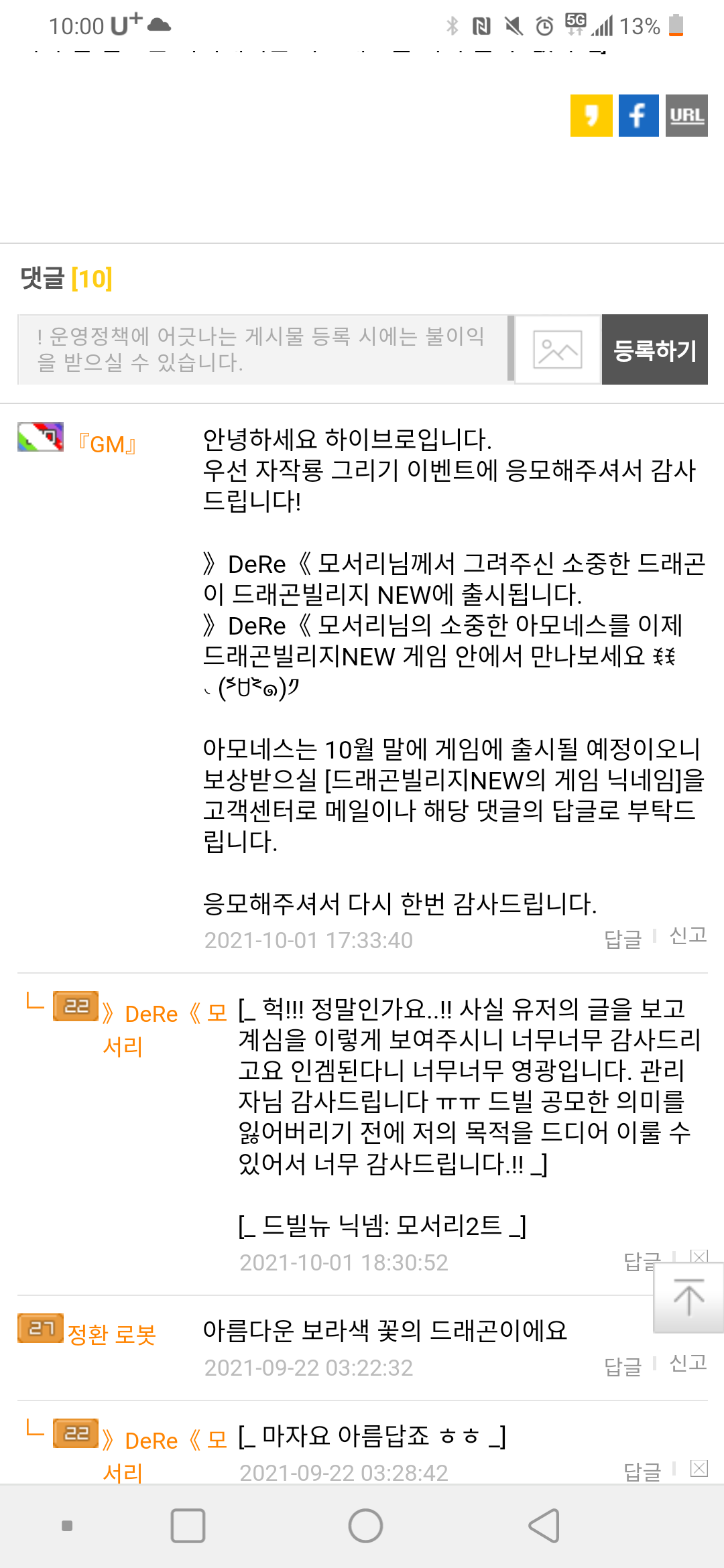This screenshot has height=1568, width=724.
Task: Attach an image to the comment
Action: pyautogui.click(x=557, y=349)
